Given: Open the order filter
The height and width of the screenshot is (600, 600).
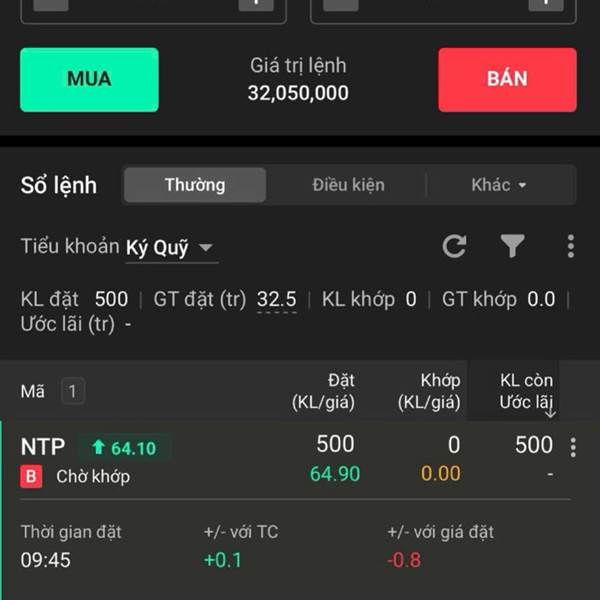Looking at the screenshot, I should click(x=513, y=246).
